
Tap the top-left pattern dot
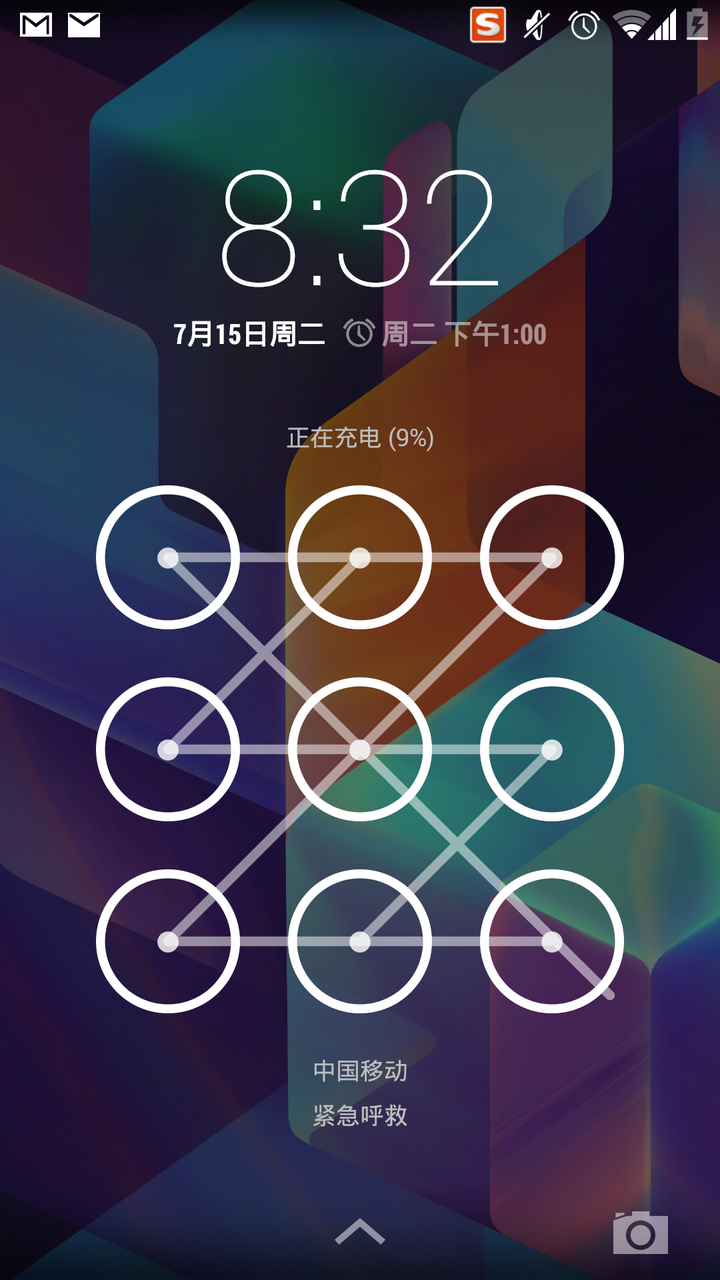[x=168, y=557]
